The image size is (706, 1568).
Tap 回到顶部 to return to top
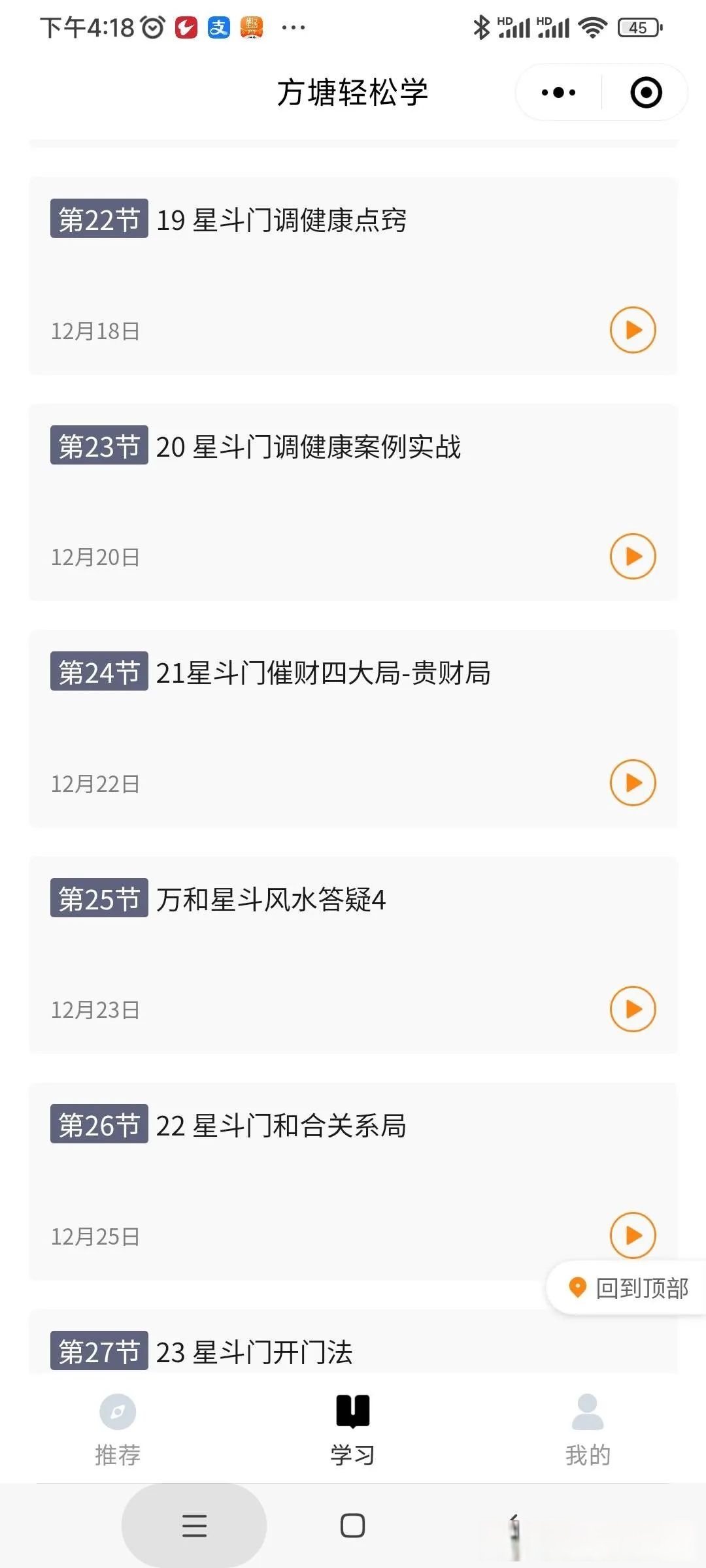point(626,1288)
